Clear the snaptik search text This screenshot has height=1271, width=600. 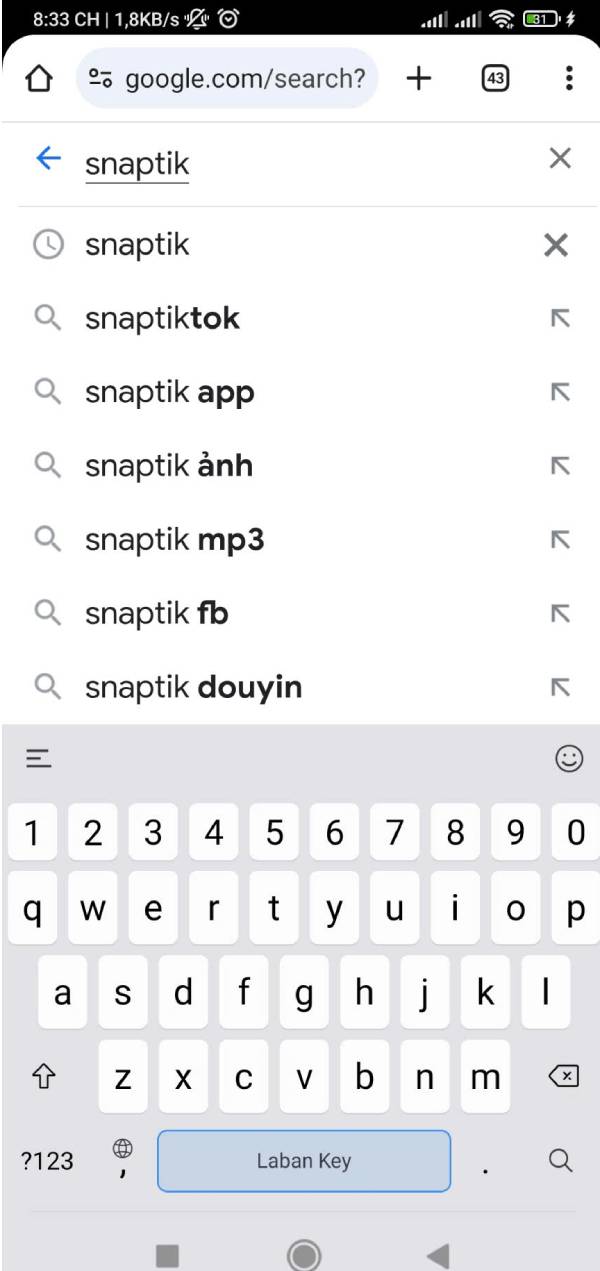pos(560,158)
